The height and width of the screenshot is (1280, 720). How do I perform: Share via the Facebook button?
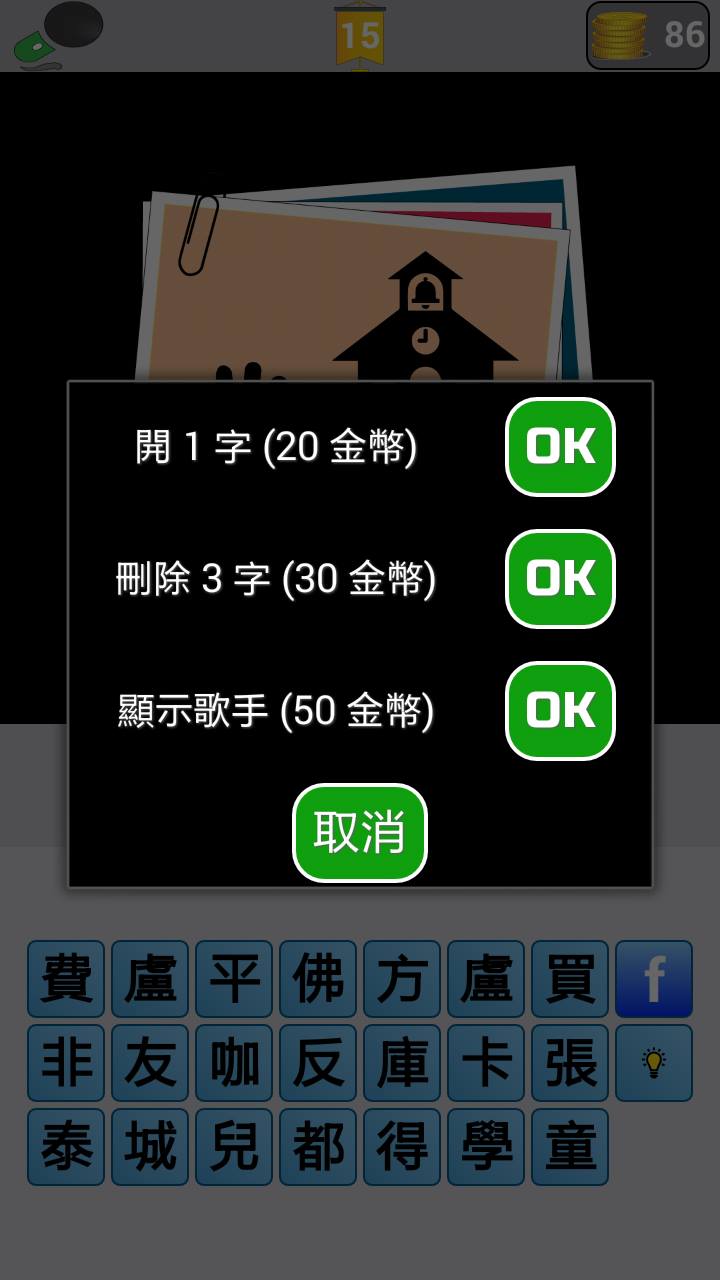pyautogui.click(x=654, y=979)
